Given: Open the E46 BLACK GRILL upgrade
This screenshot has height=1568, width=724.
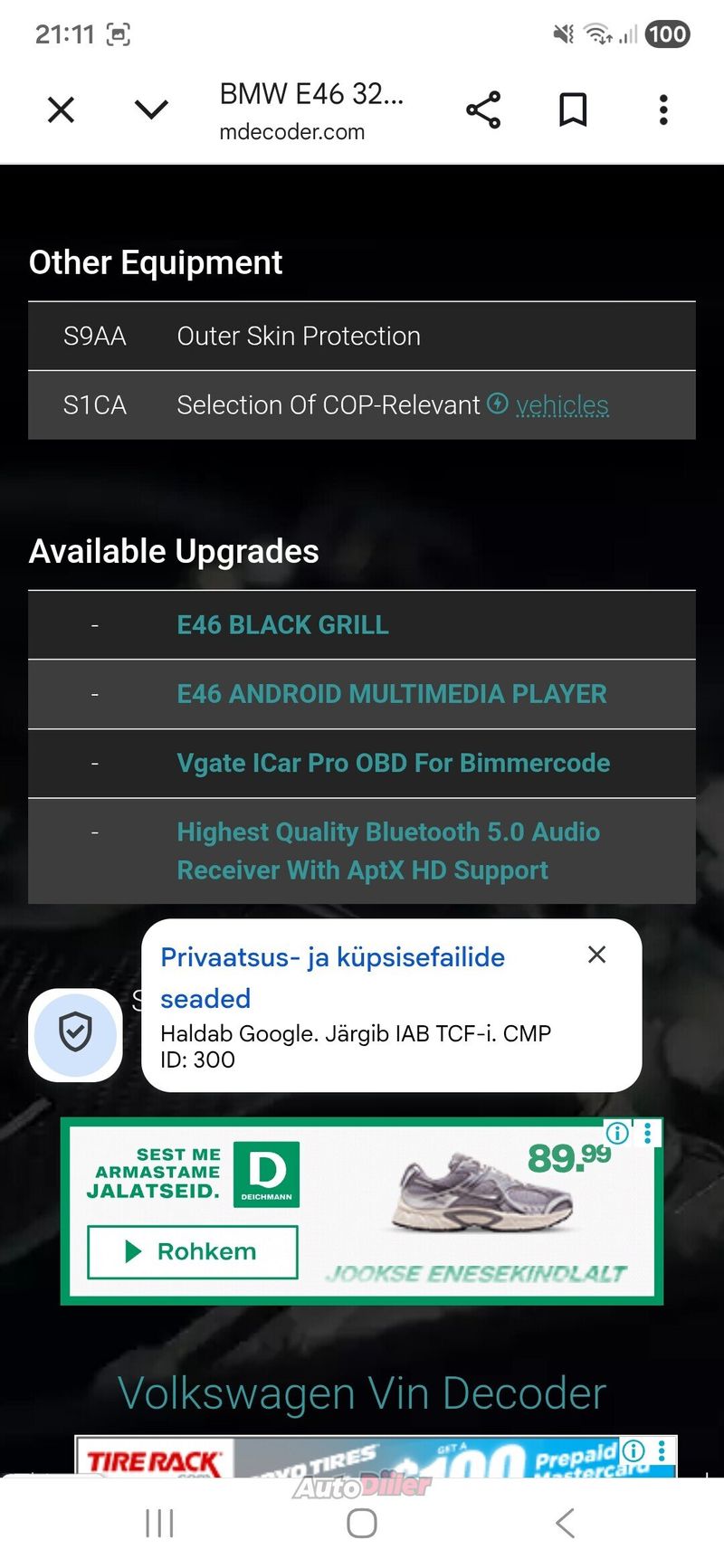Looking at the screenshot, I should pos(282,625).
